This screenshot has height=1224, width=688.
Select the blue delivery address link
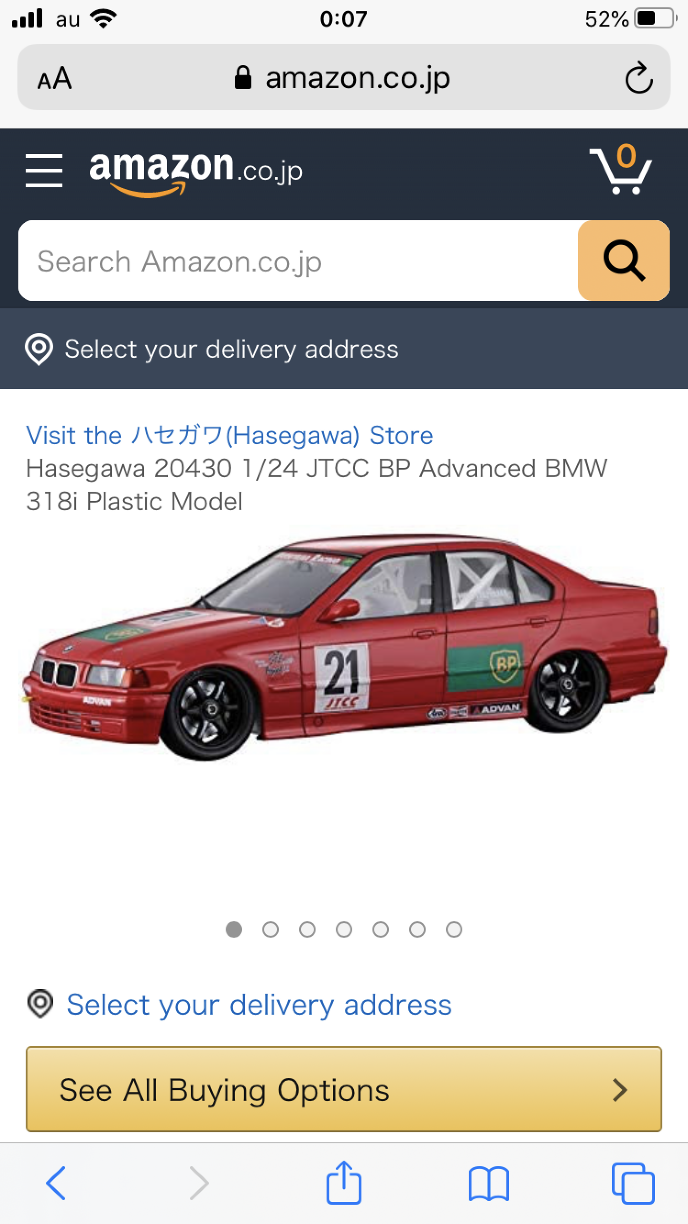[x=259, y=1004]
